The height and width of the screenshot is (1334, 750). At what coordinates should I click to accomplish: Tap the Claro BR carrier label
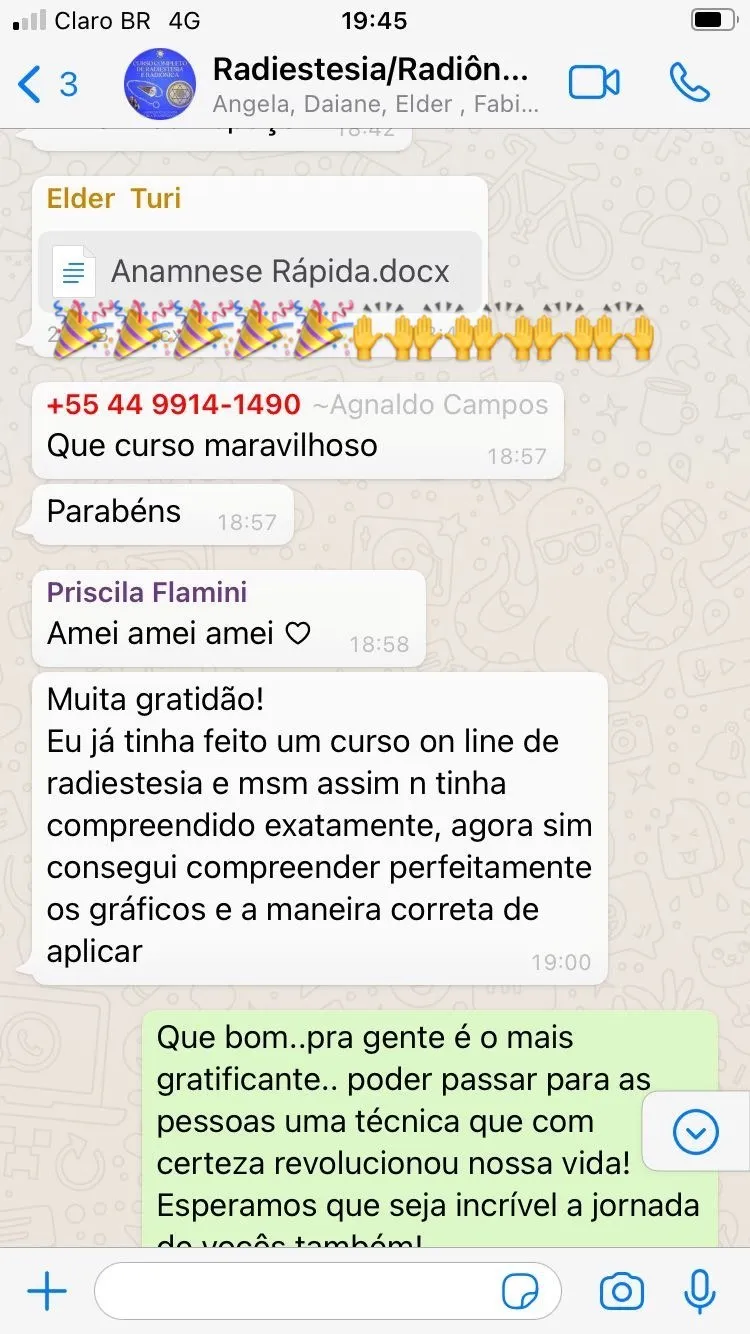click(100, 20)
